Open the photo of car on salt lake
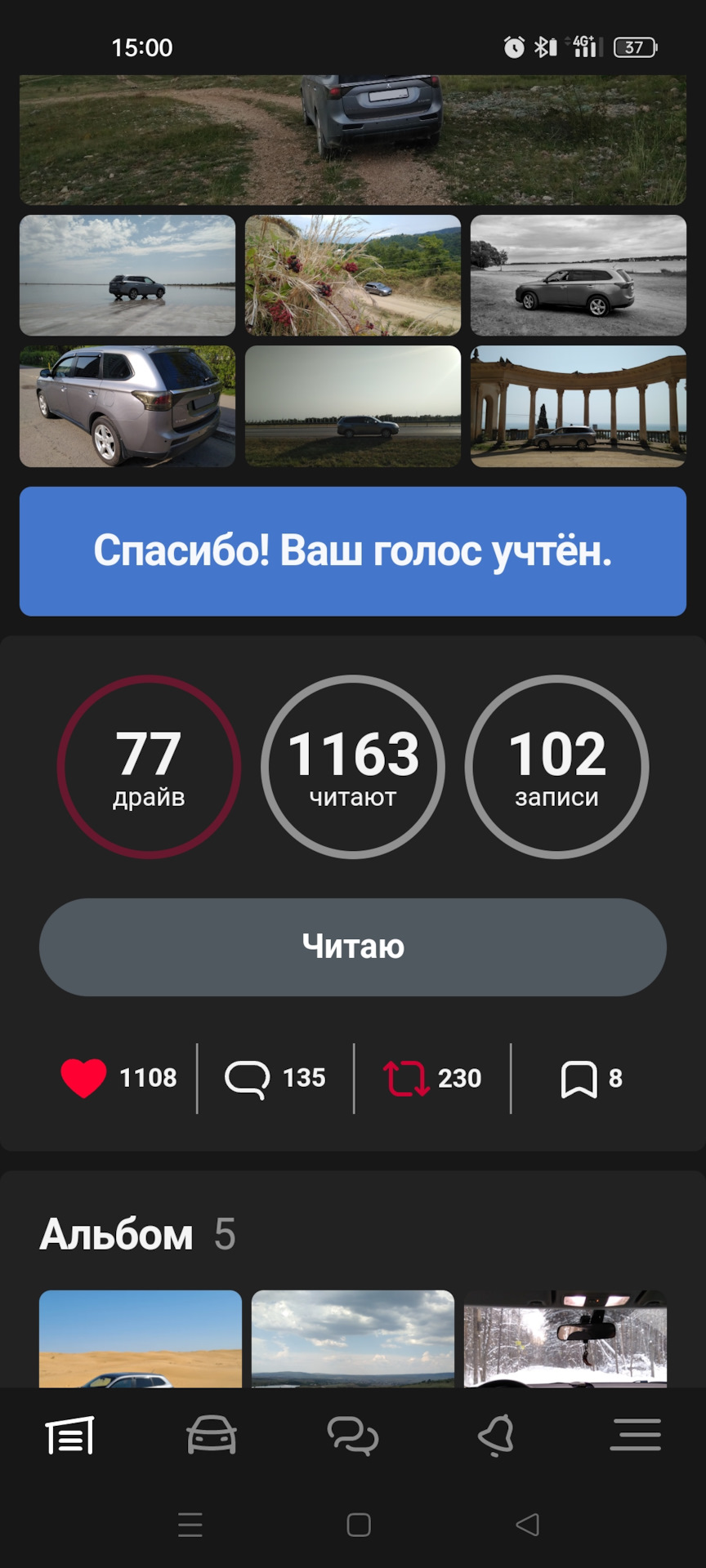The height and width of the screenshot is (1568, 706). click(x=127, y=275)
